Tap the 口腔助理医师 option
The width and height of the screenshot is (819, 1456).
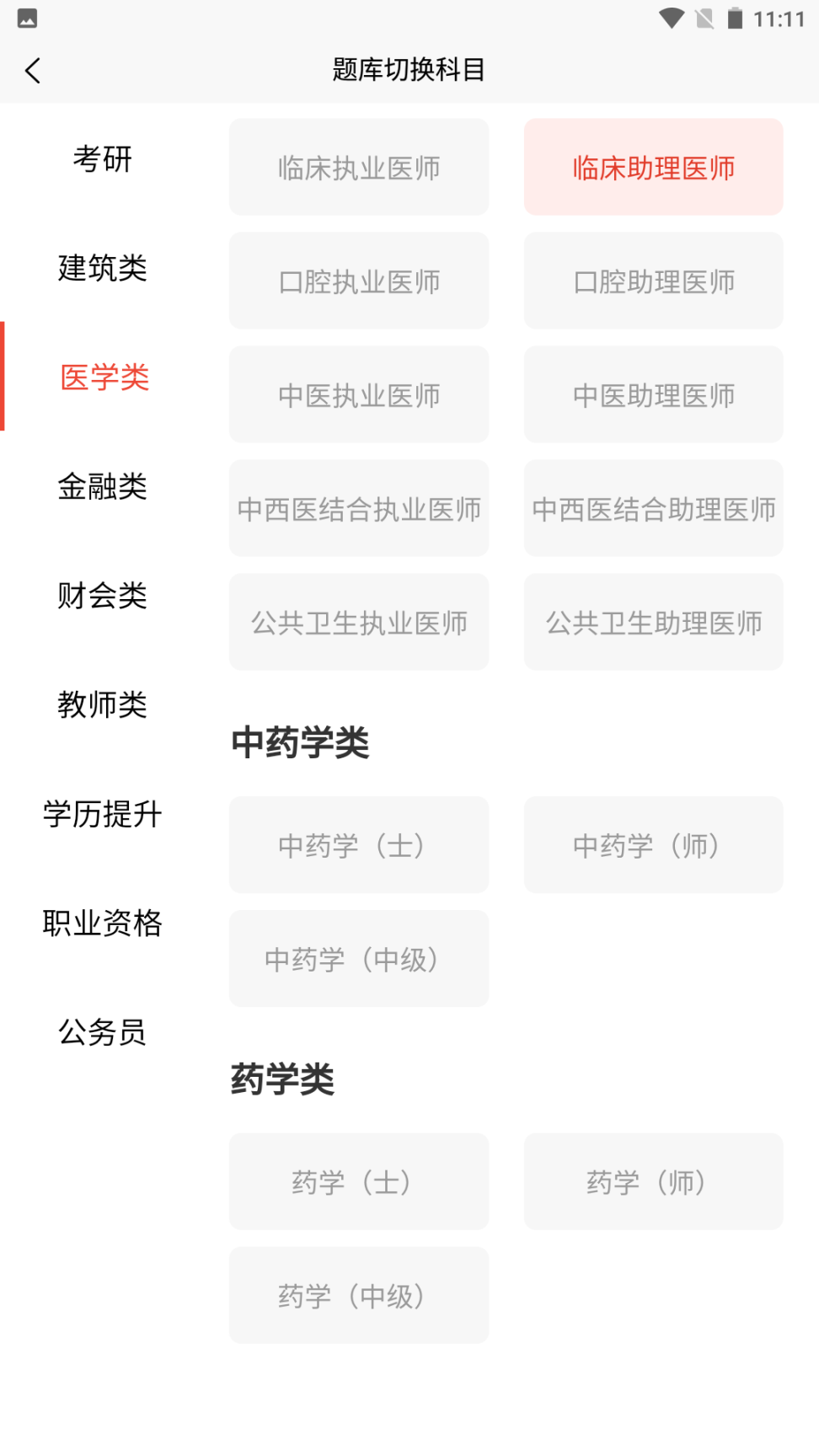654,281
